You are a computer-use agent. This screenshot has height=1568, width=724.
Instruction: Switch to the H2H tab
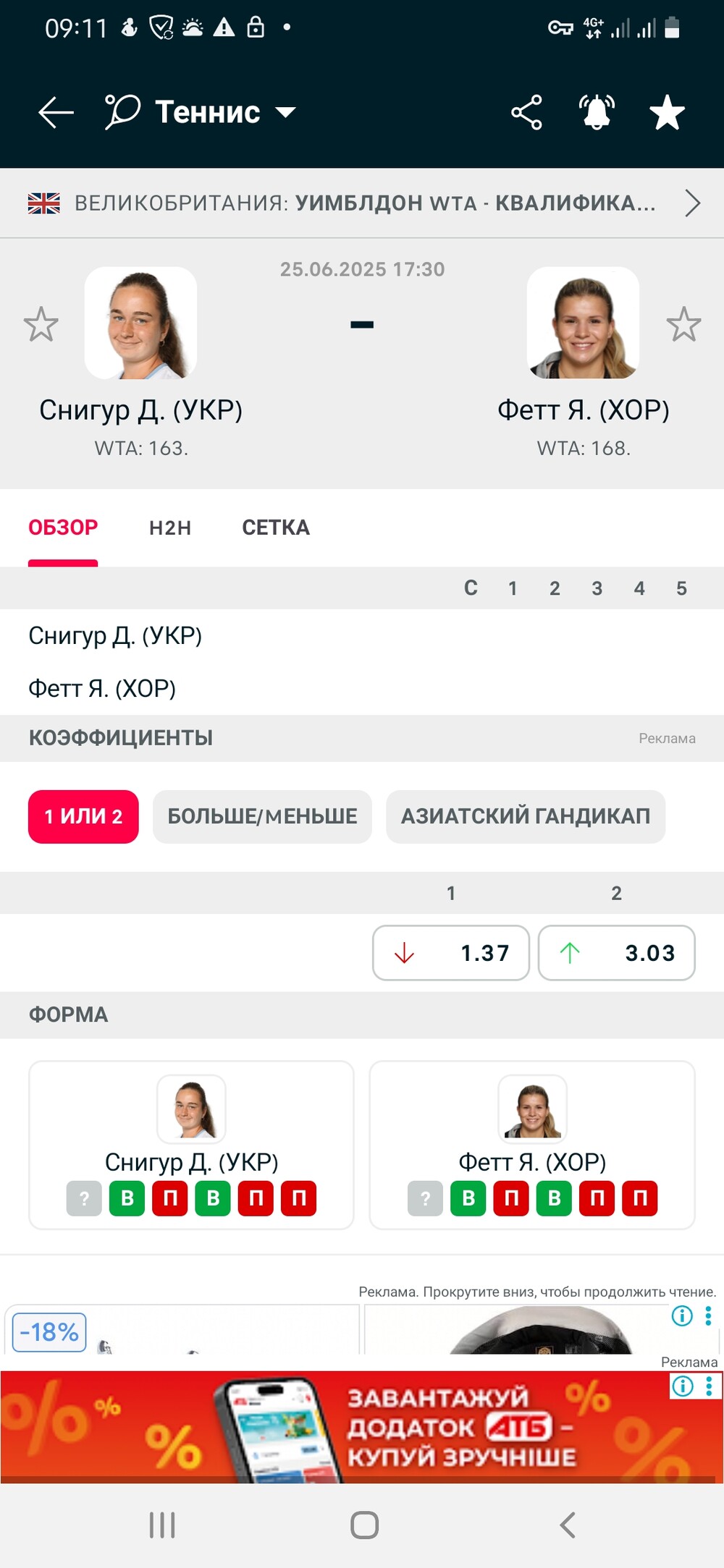tap(170, 528)
